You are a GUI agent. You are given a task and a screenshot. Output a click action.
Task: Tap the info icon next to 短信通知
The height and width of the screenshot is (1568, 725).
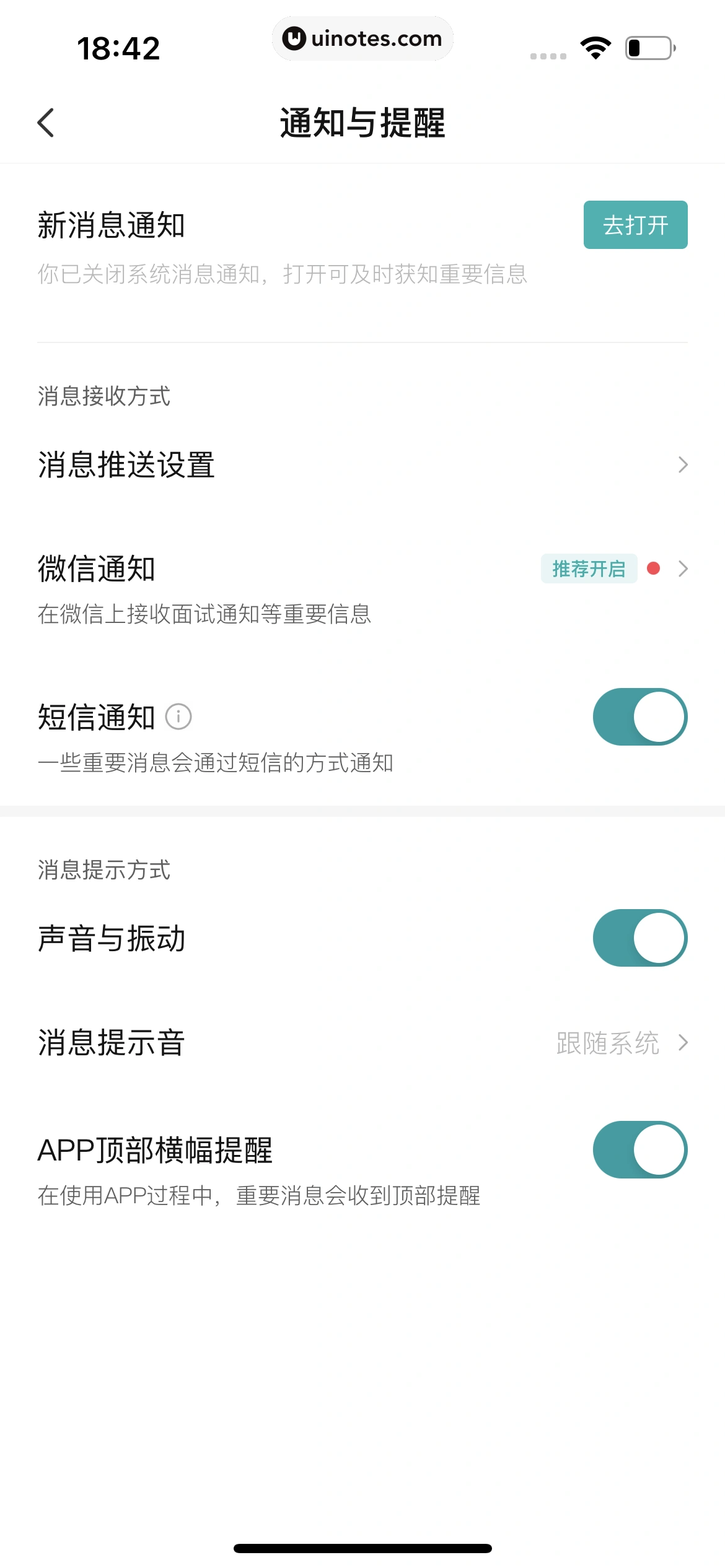[x=178, y=717]
